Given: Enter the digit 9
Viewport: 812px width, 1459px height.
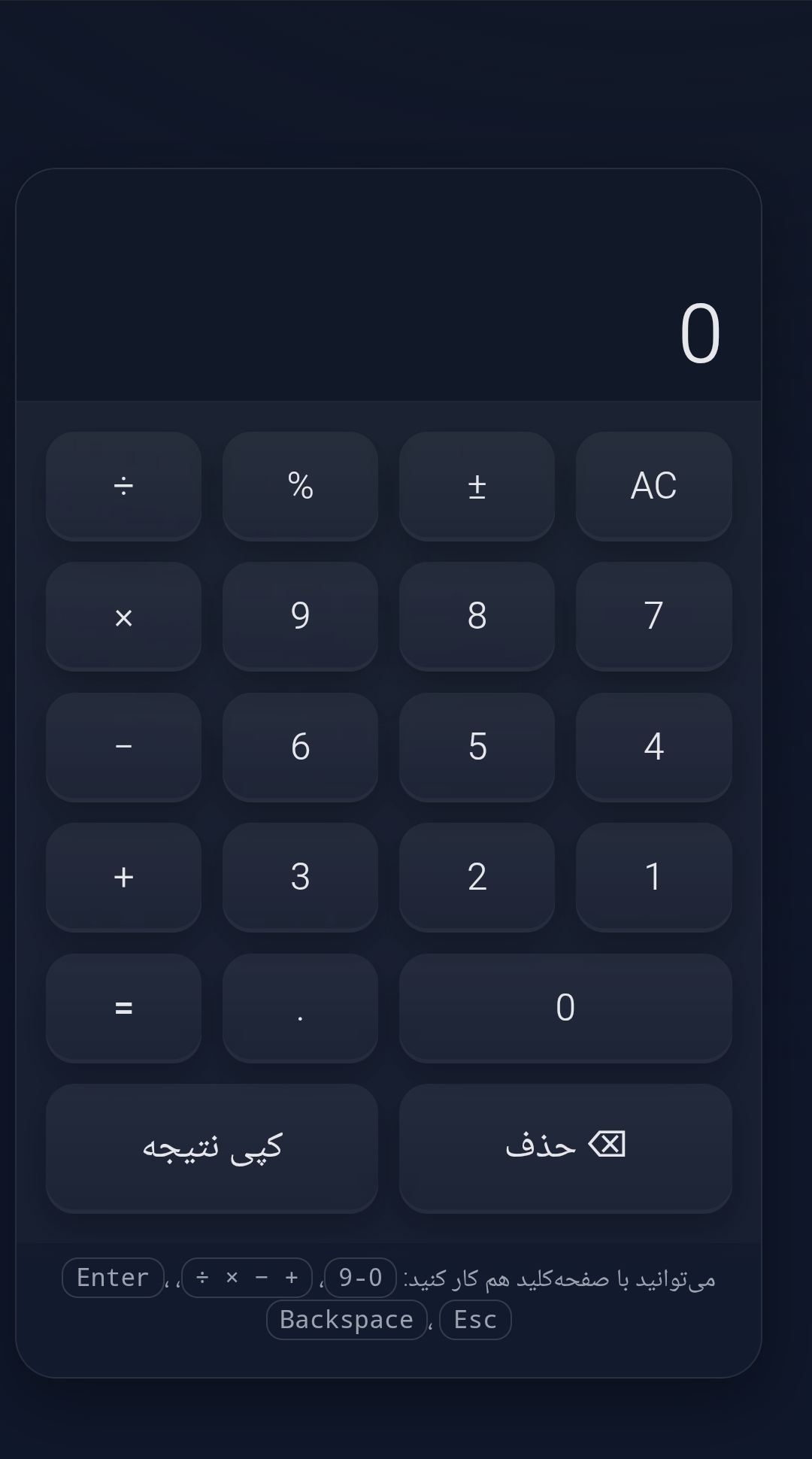Looking at the screenshot, I should tap(300, 617).
